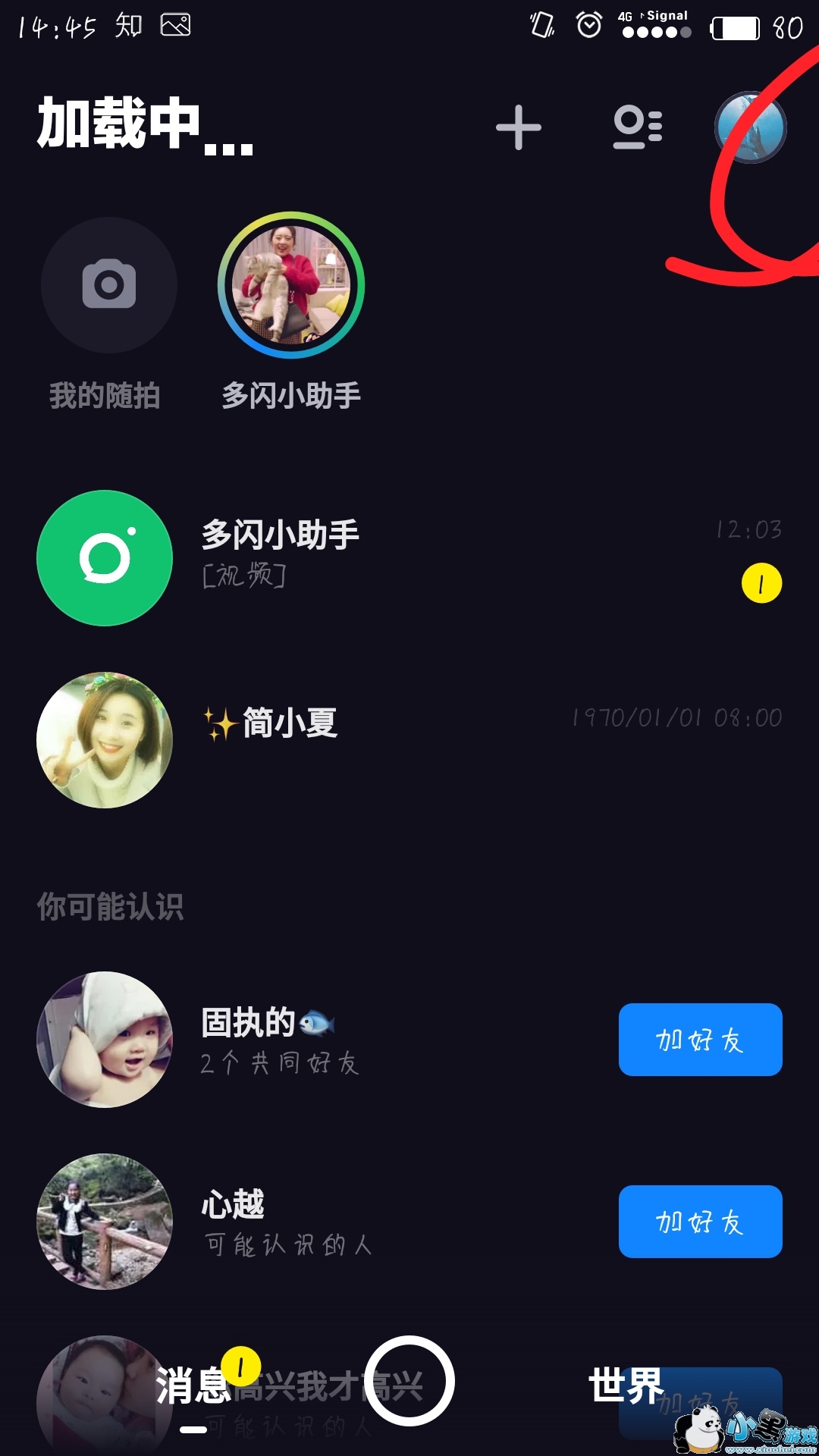Switch to the 世界 tab
This screenshot has width=819, height=1456.
626,1386
